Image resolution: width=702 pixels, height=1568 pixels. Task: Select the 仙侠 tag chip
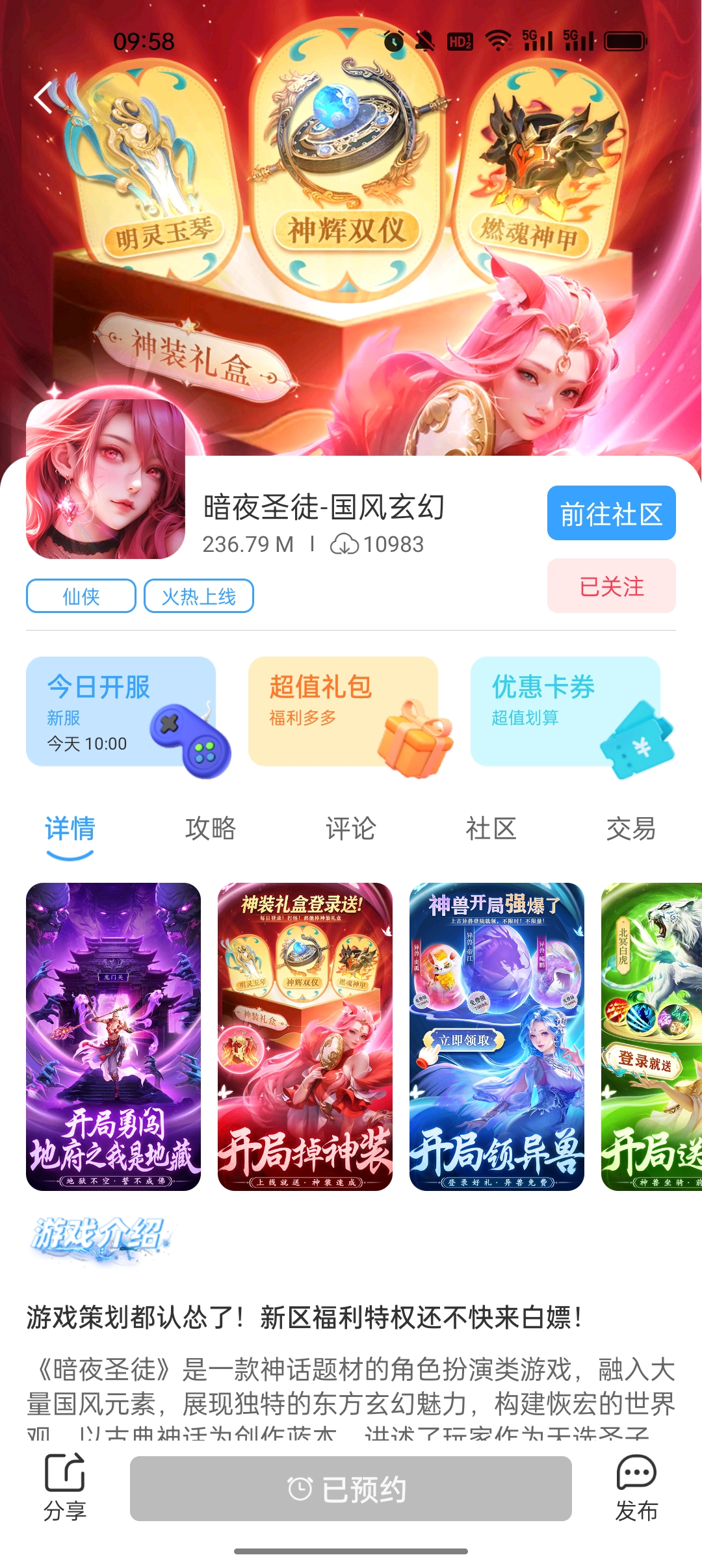81,596
